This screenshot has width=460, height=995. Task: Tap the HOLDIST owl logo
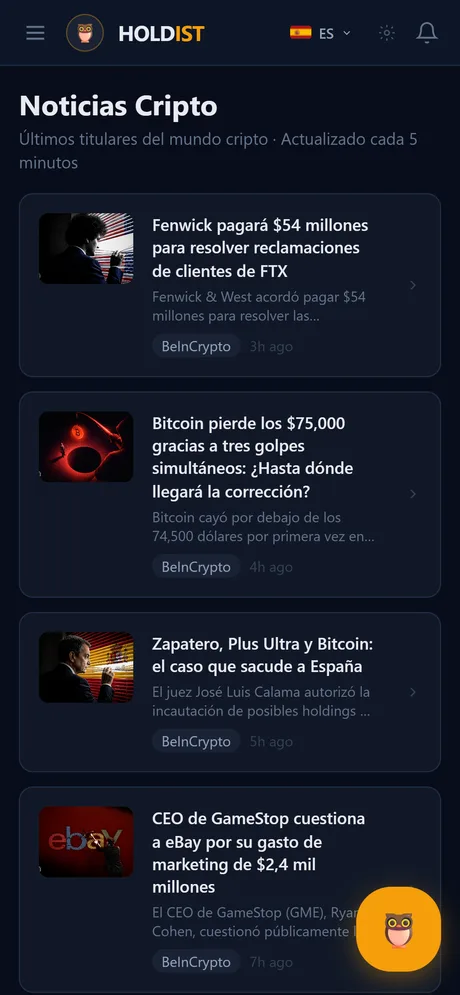pos(85,33)
